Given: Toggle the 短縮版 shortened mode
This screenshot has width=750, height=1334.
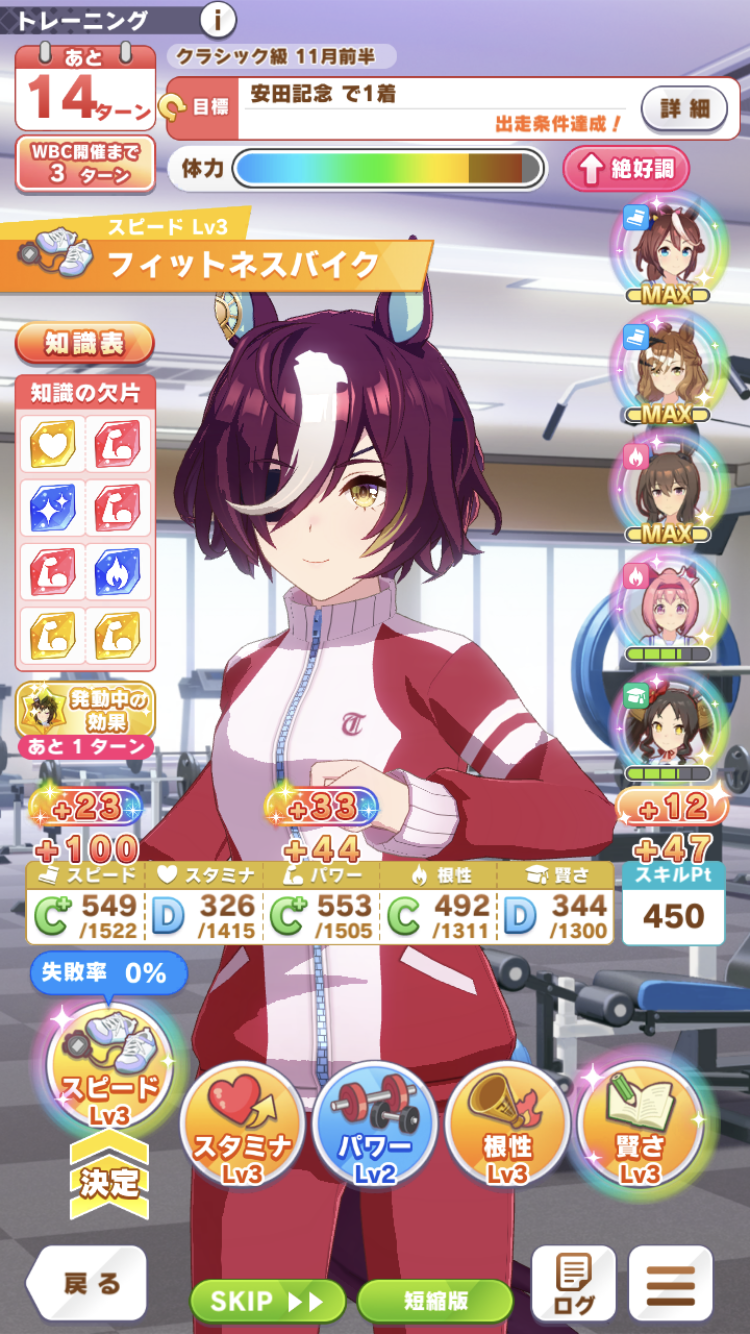Looking at the screenshot, I should [435, 1301].
